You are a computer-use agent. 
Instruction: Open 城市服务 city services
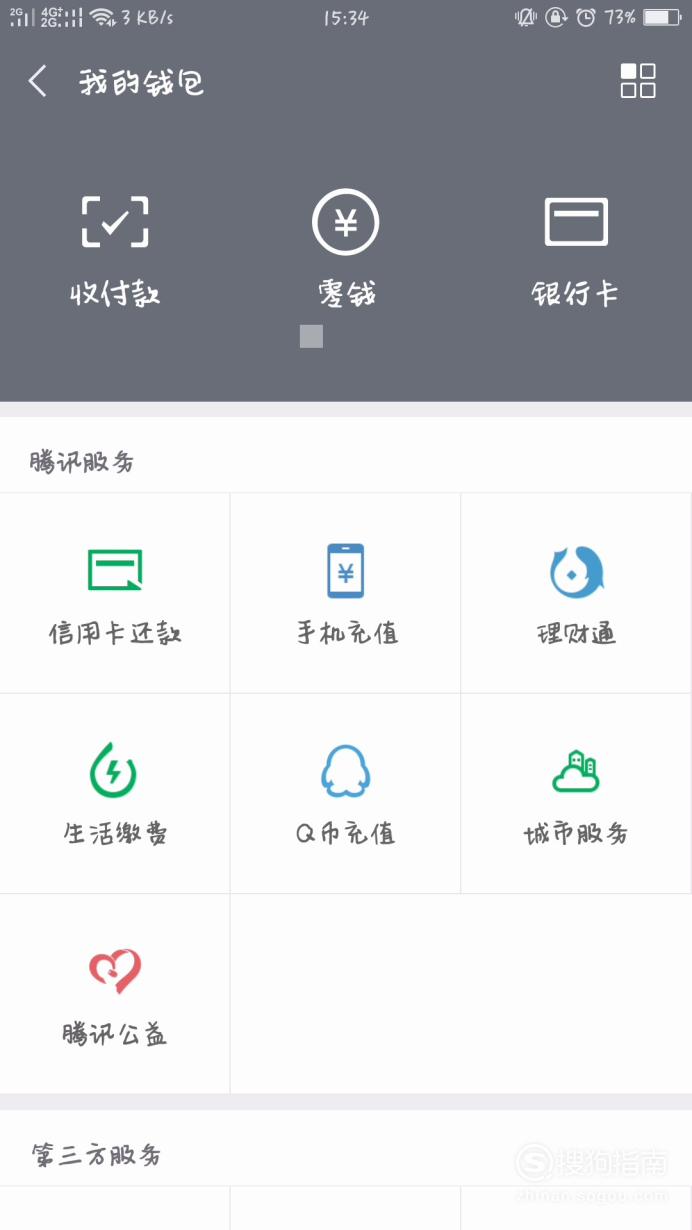(576, 794)
